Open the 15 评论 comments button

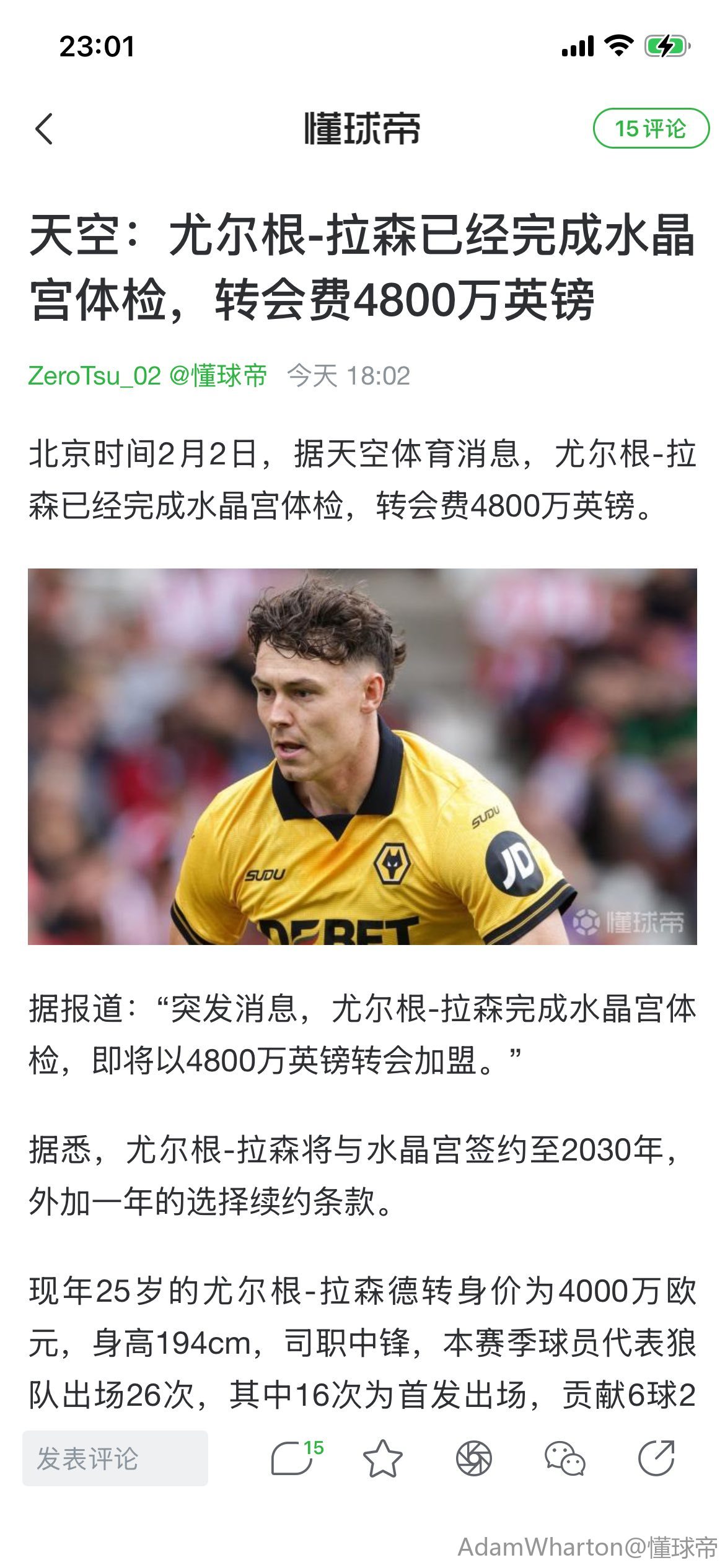coord(651,129)
